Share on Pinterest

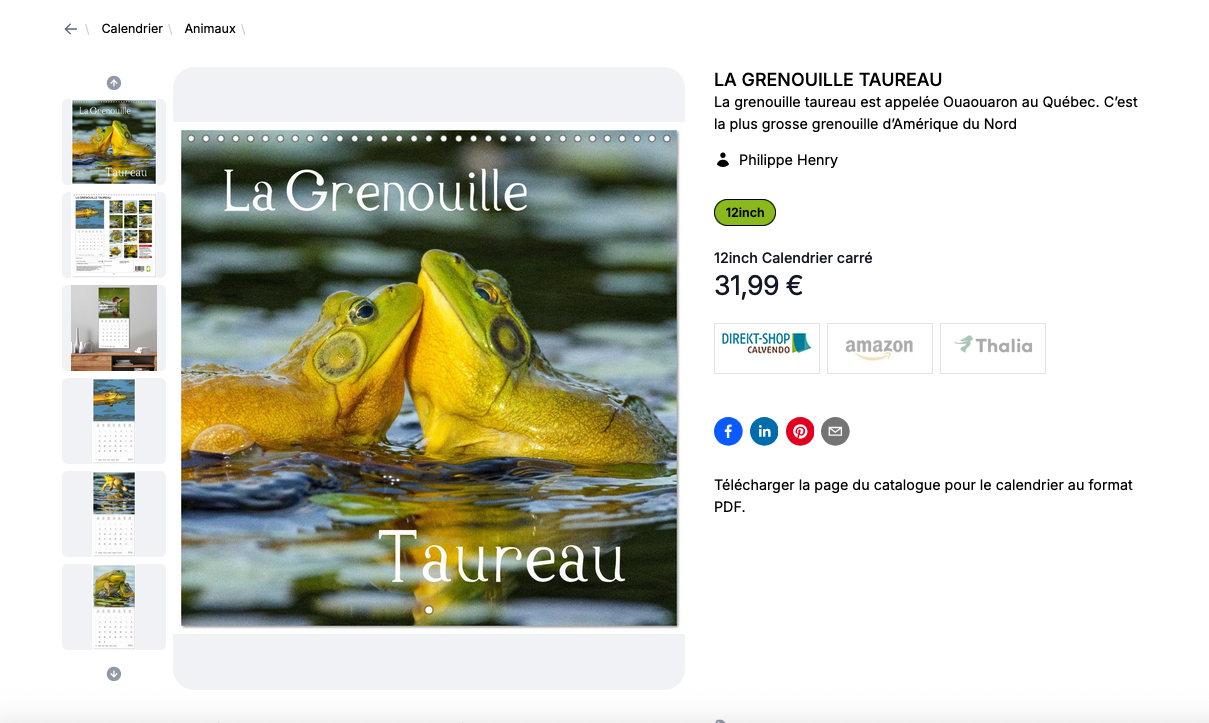point(800,432)
